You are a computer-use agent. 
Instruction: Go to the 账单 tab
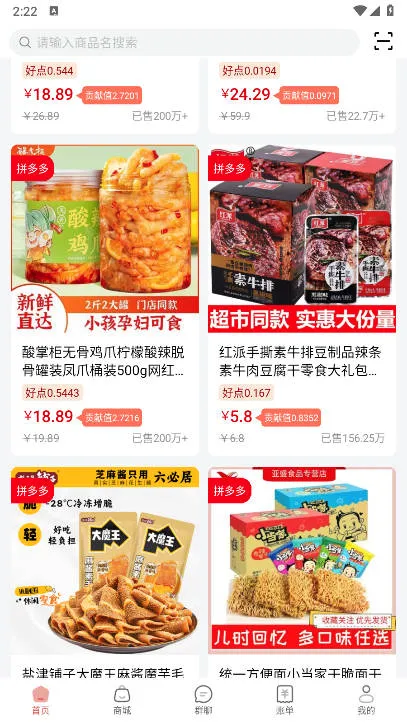(285, 700)
